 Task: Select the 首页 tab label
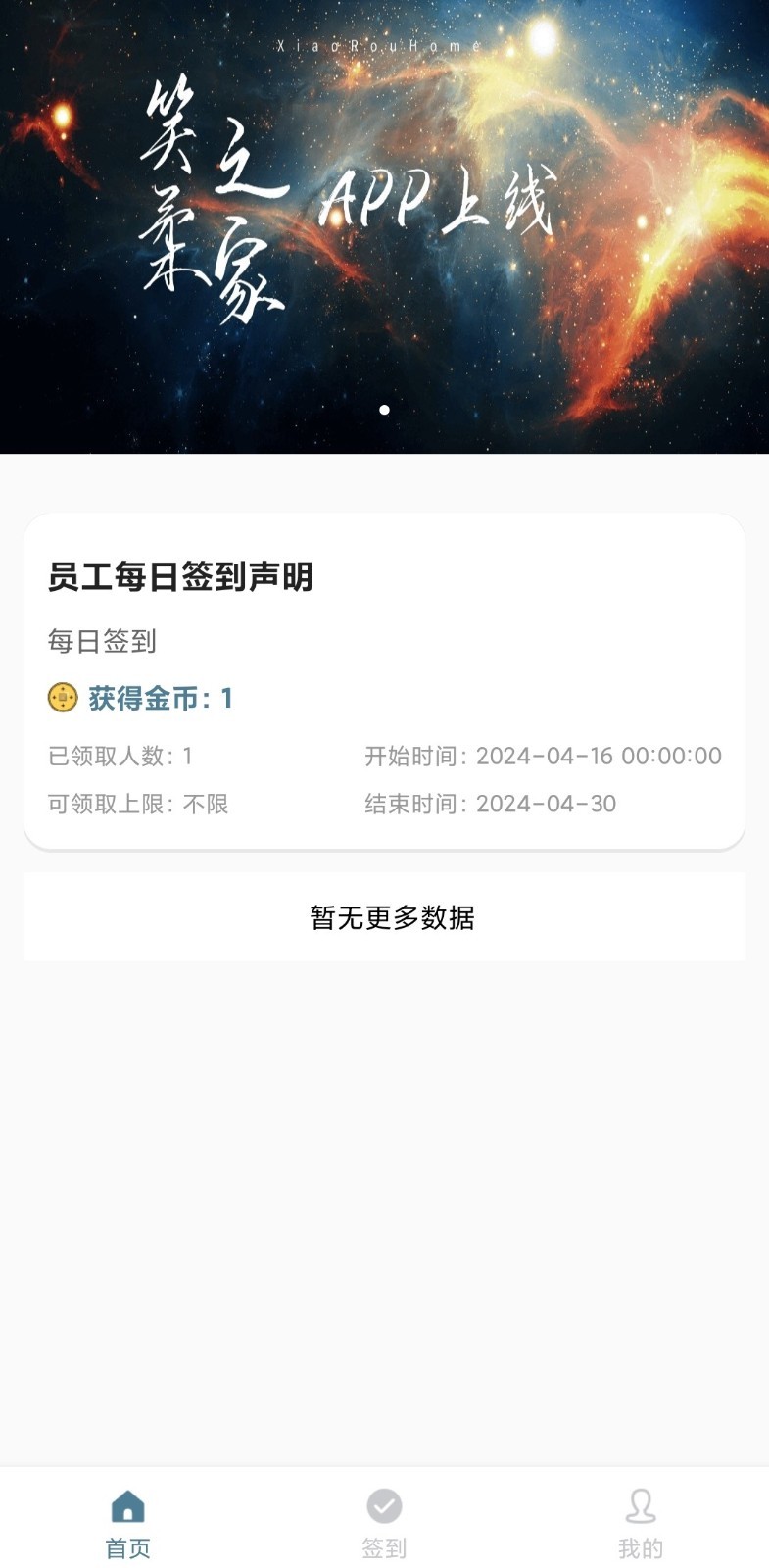tap(126, 1548)
